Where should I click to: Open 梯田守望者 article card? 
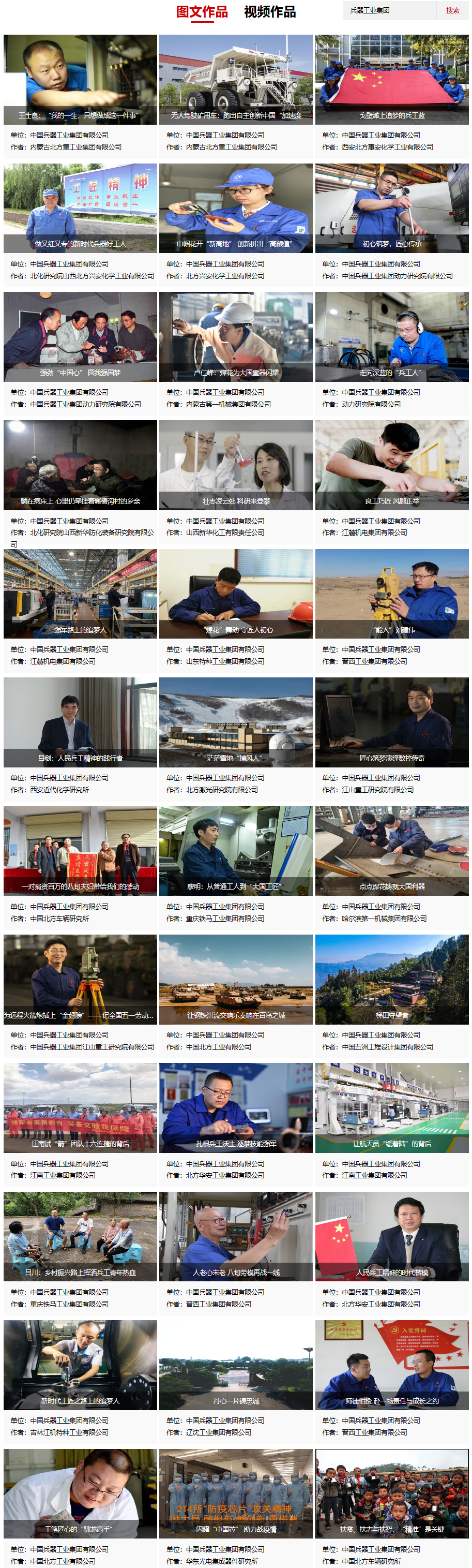coord(392,980)
